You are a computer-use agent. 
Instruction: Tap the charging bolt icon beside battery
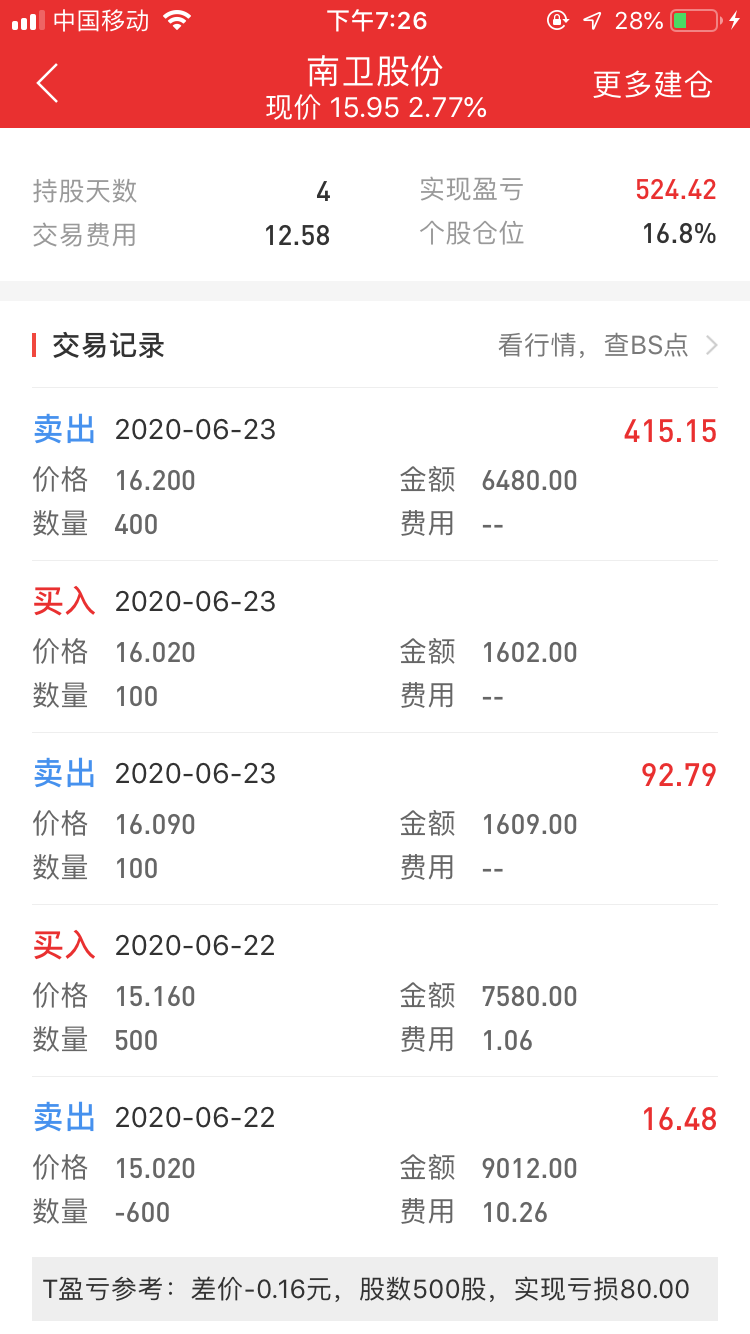(735, 18)
